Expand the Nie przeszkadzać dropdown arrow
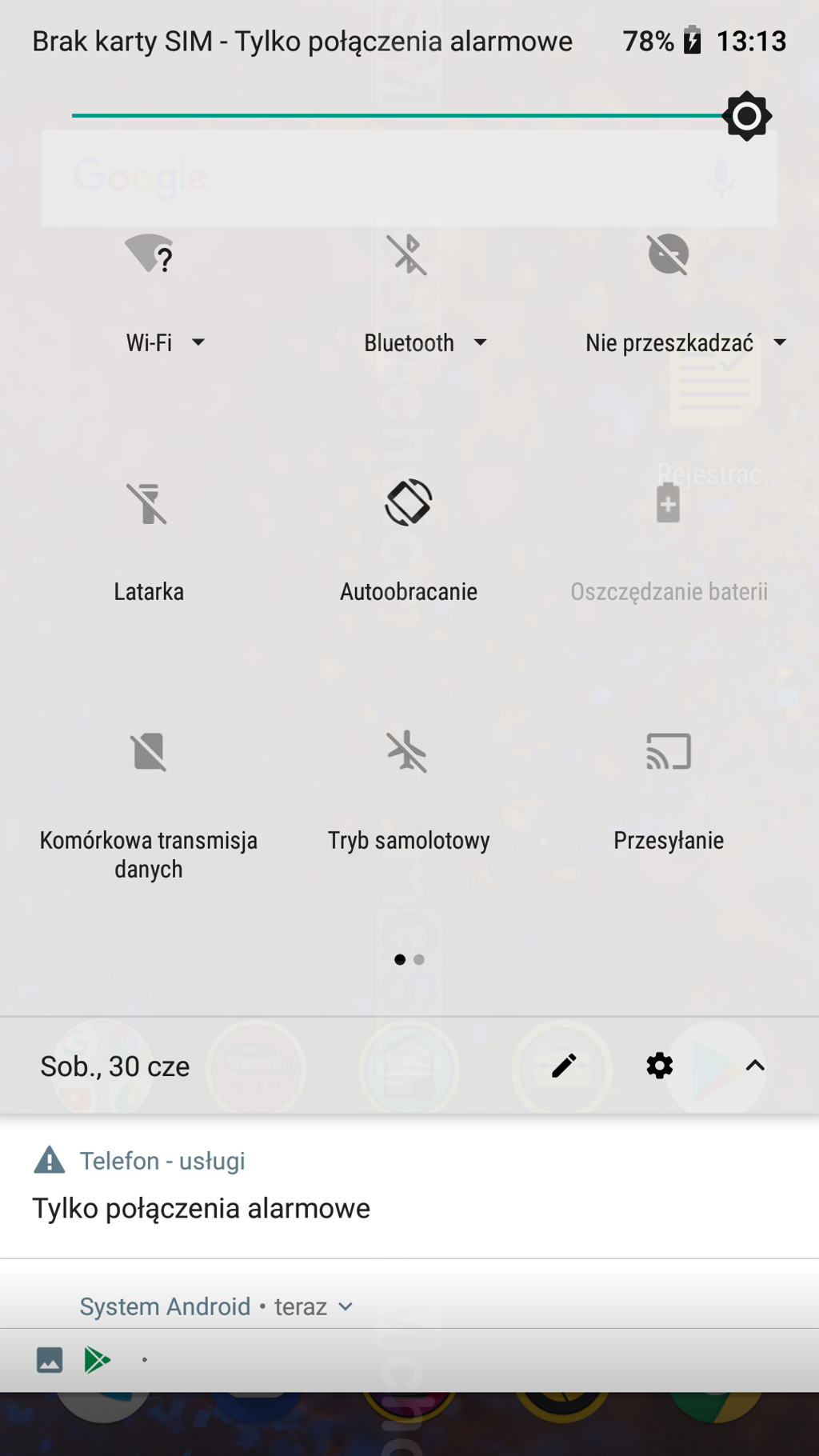Screen dimensions: 819x1456 coord(780,343)
